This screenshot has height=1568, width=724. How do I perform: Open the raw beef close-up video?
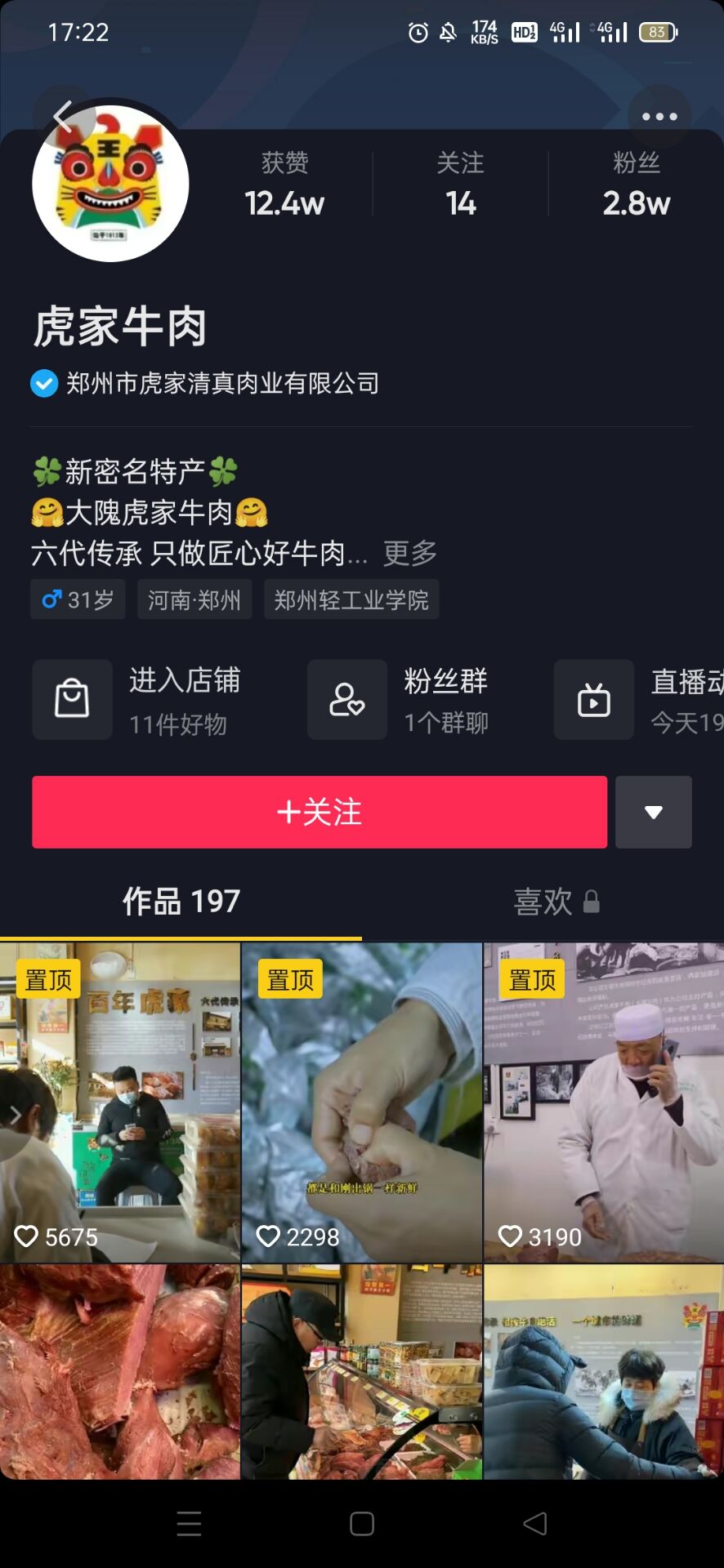120,1372
